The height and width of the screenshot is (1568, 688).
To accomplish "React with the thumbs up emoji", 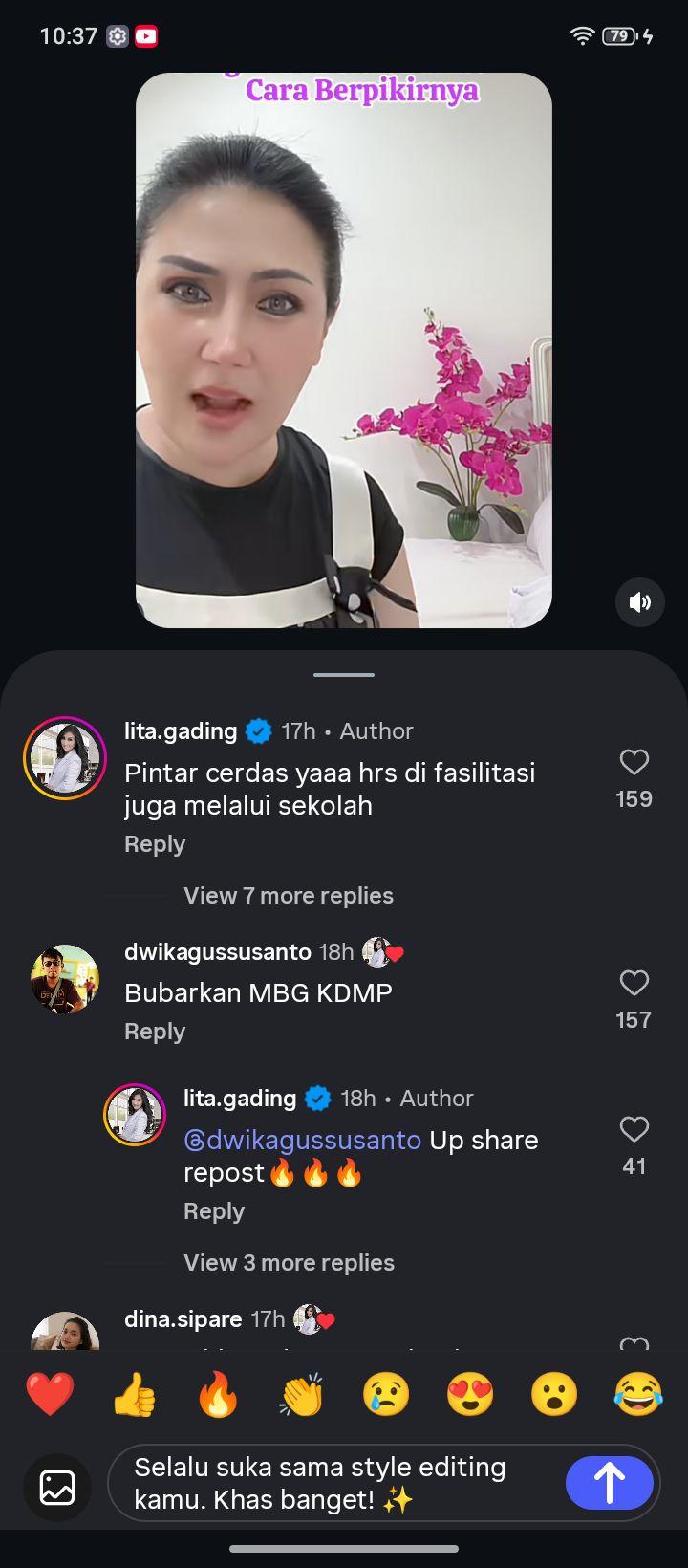I will click(x=134, y=1394).
